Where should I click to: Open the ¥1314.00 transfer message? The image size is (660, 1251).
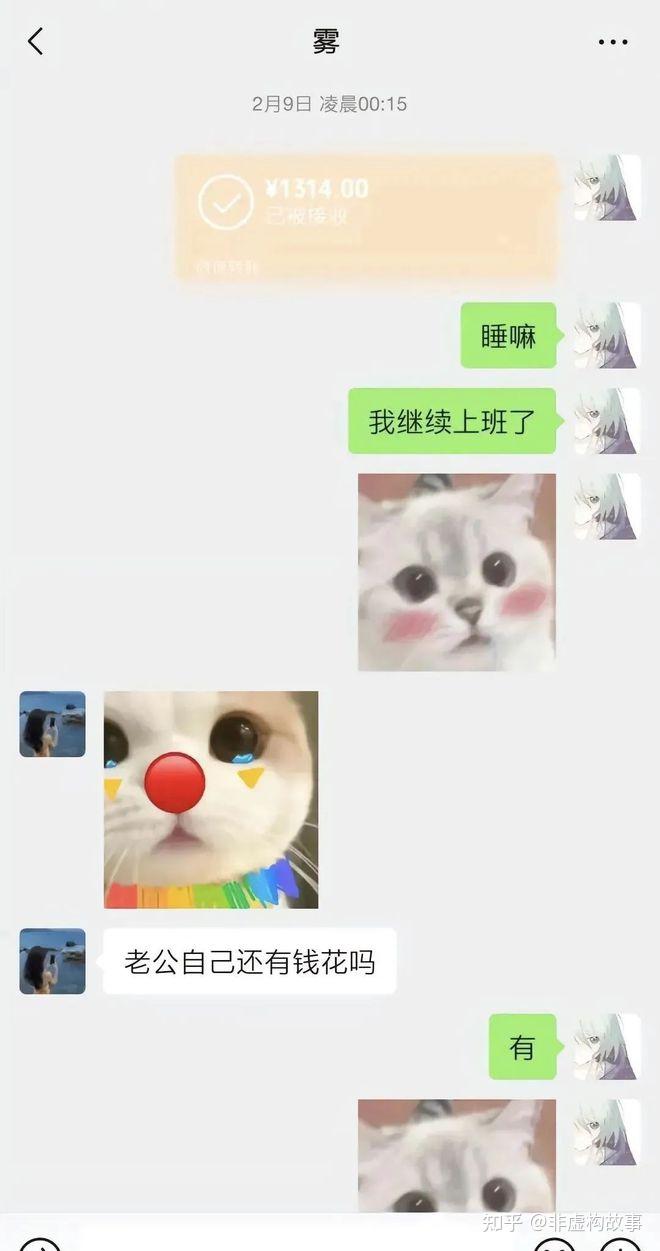366,217
